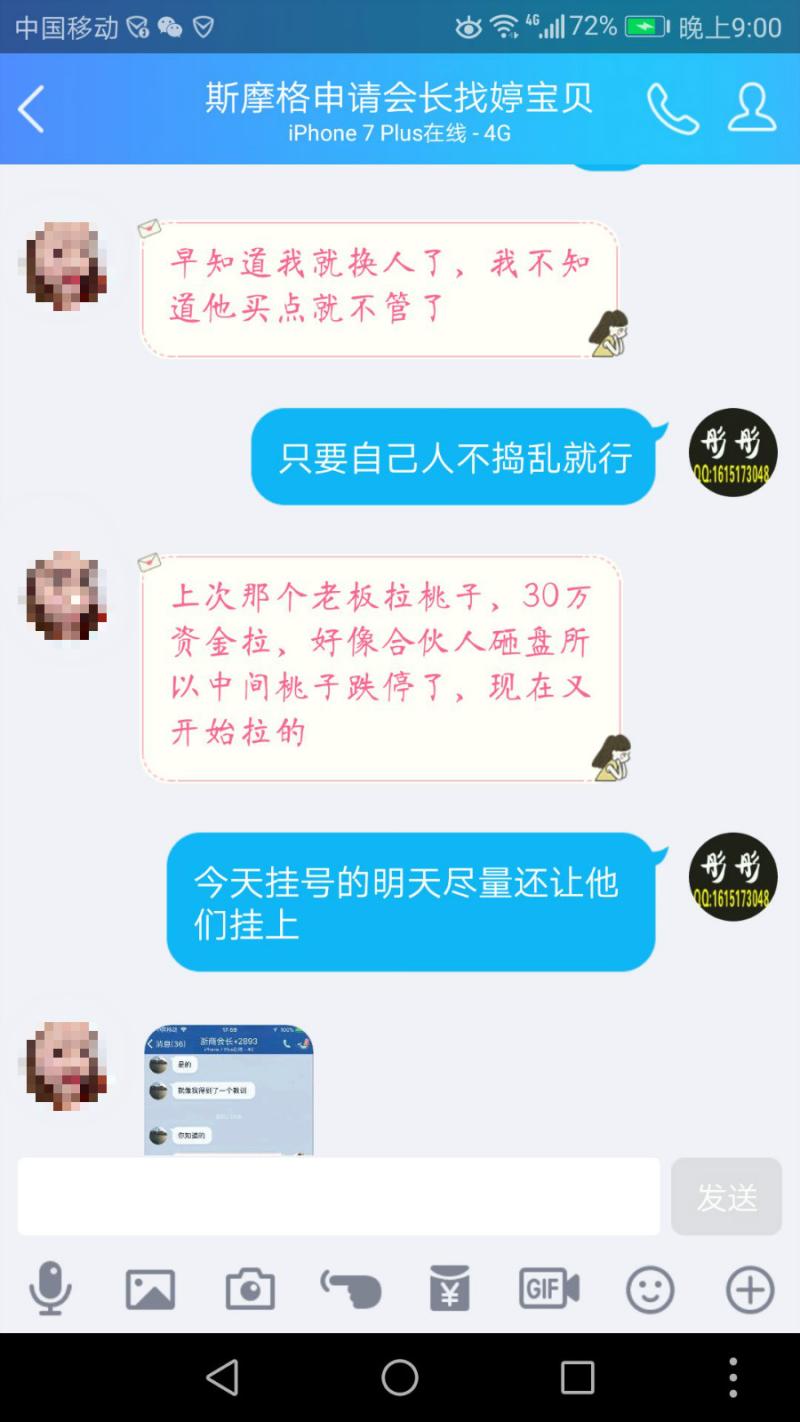The image size is (800, 1422).
Task: Open the shared chat screenshot image
Action: (x=228, y=1090)
